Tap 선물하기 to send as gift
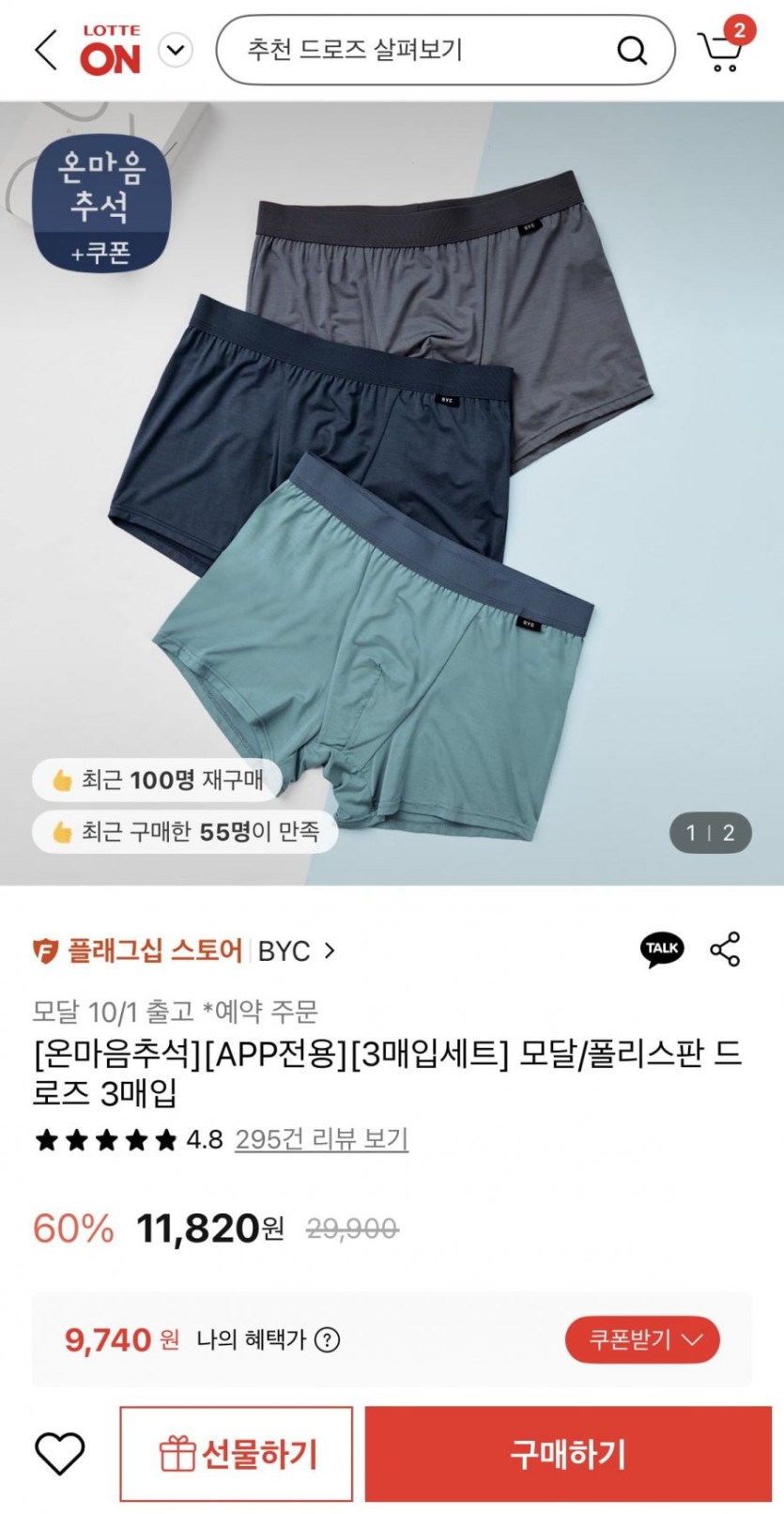Viewport: 784px width, 1514px height. click(237, 1454)
